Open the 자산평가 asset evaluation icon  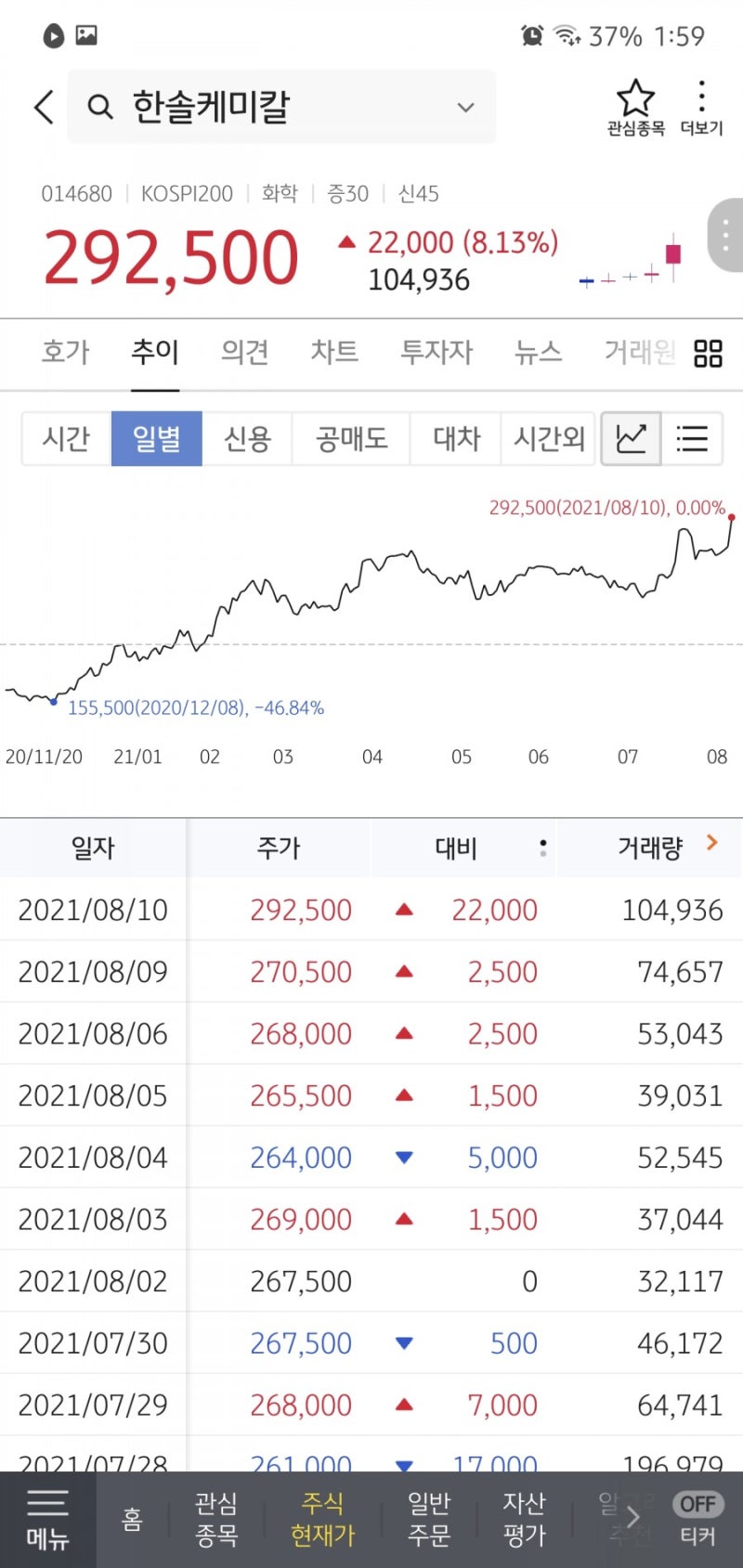(x=523, y=1520)
